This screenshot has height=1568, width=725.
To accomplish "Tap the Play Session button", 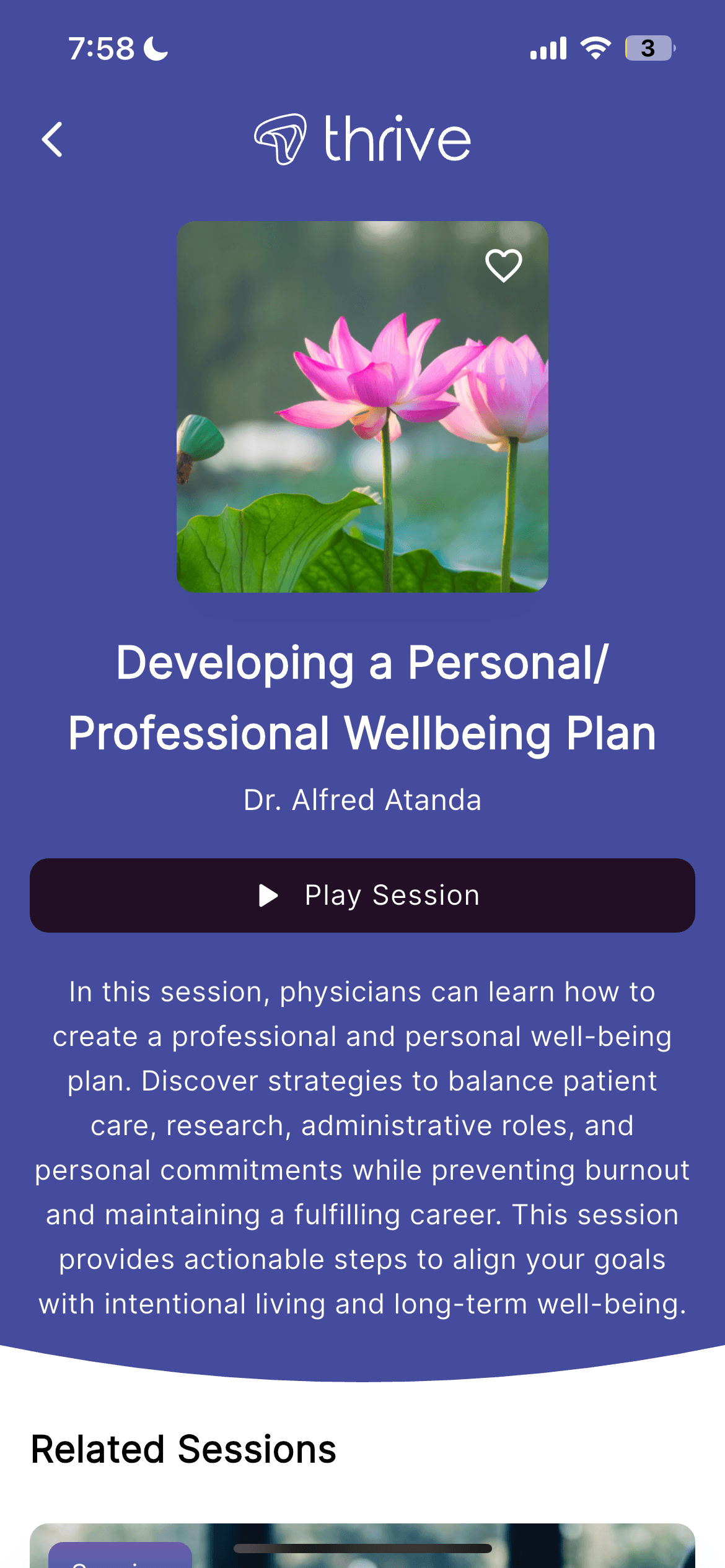I will pos(362,895).
